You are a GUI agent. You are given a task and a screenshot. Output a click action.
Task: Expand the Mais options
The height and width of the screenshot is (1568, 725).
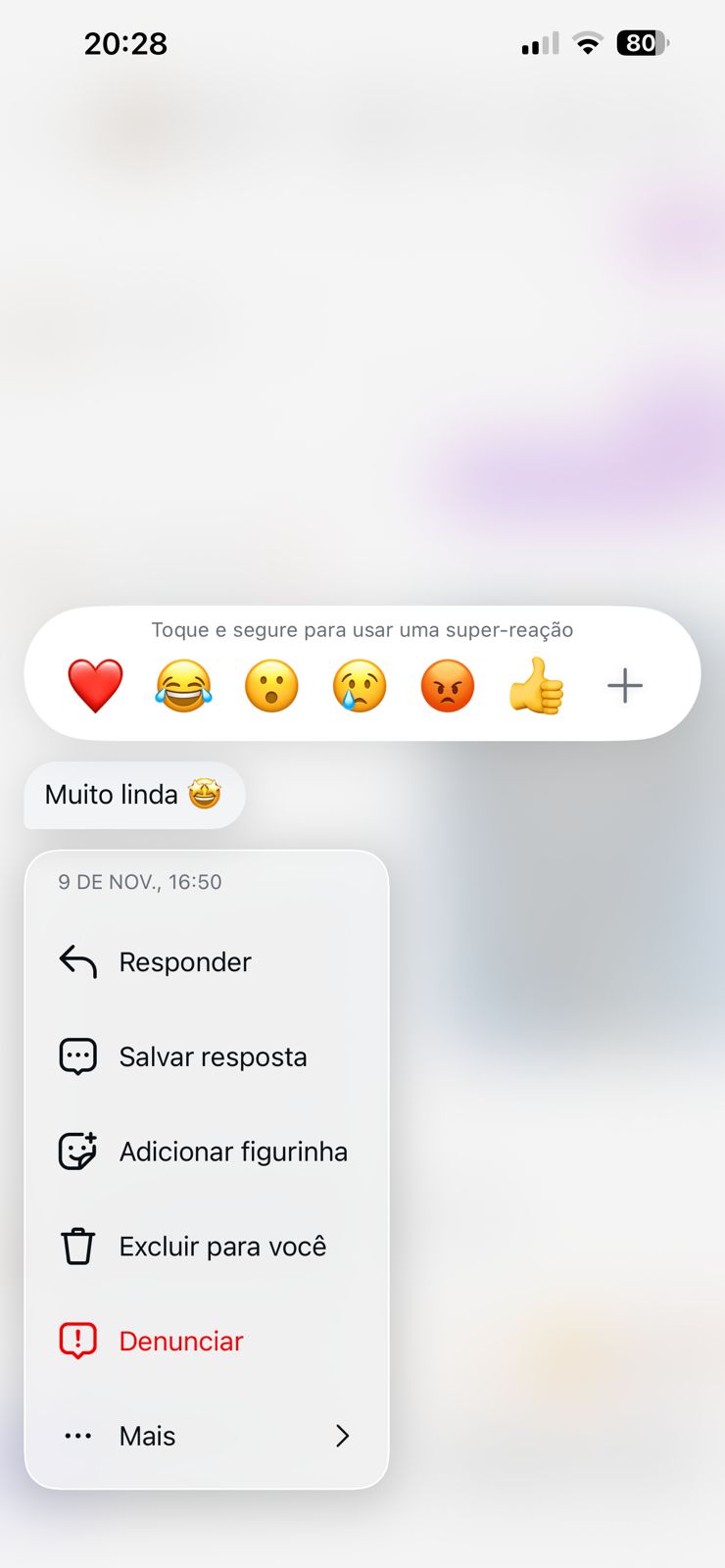point(206,1436)
